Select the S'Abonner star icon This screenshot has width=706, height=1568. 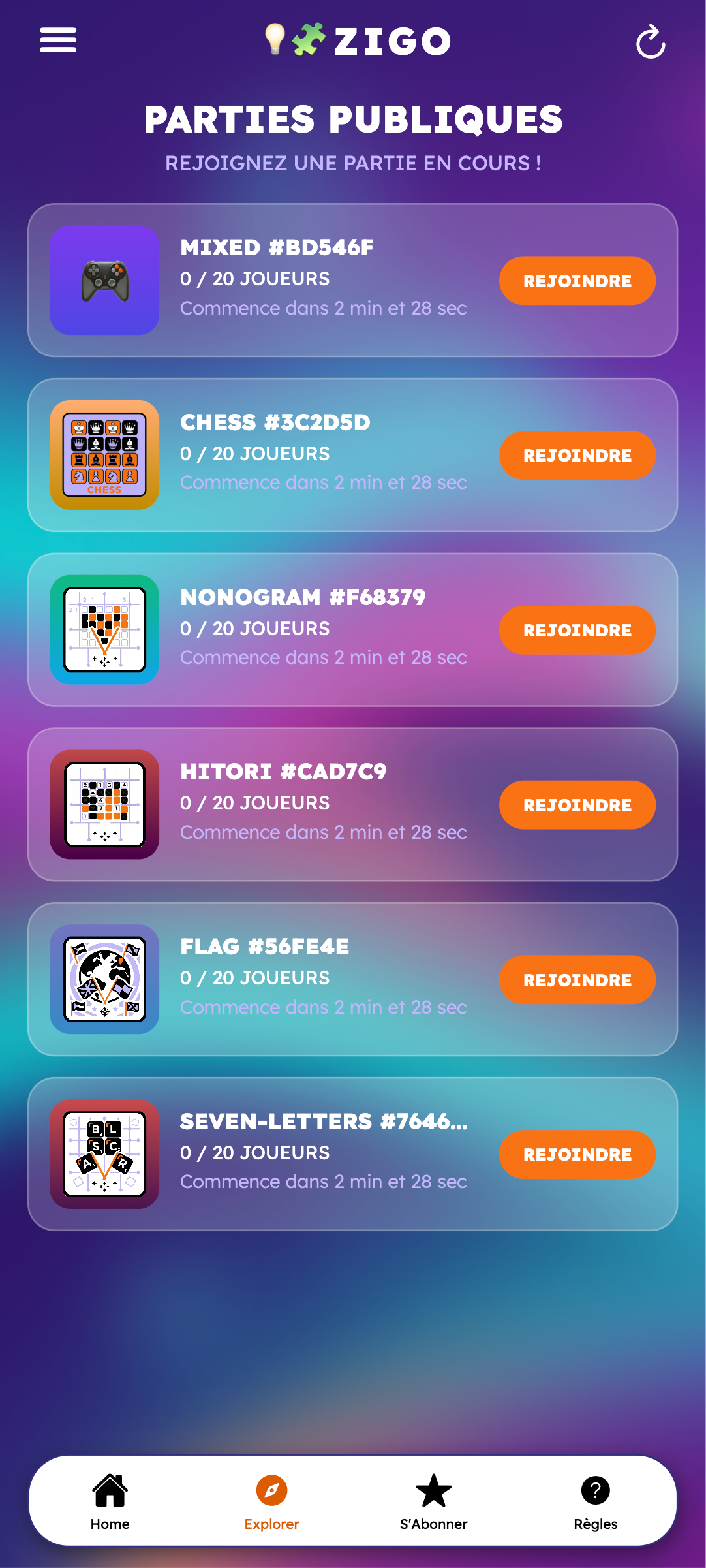(433, 1492)
